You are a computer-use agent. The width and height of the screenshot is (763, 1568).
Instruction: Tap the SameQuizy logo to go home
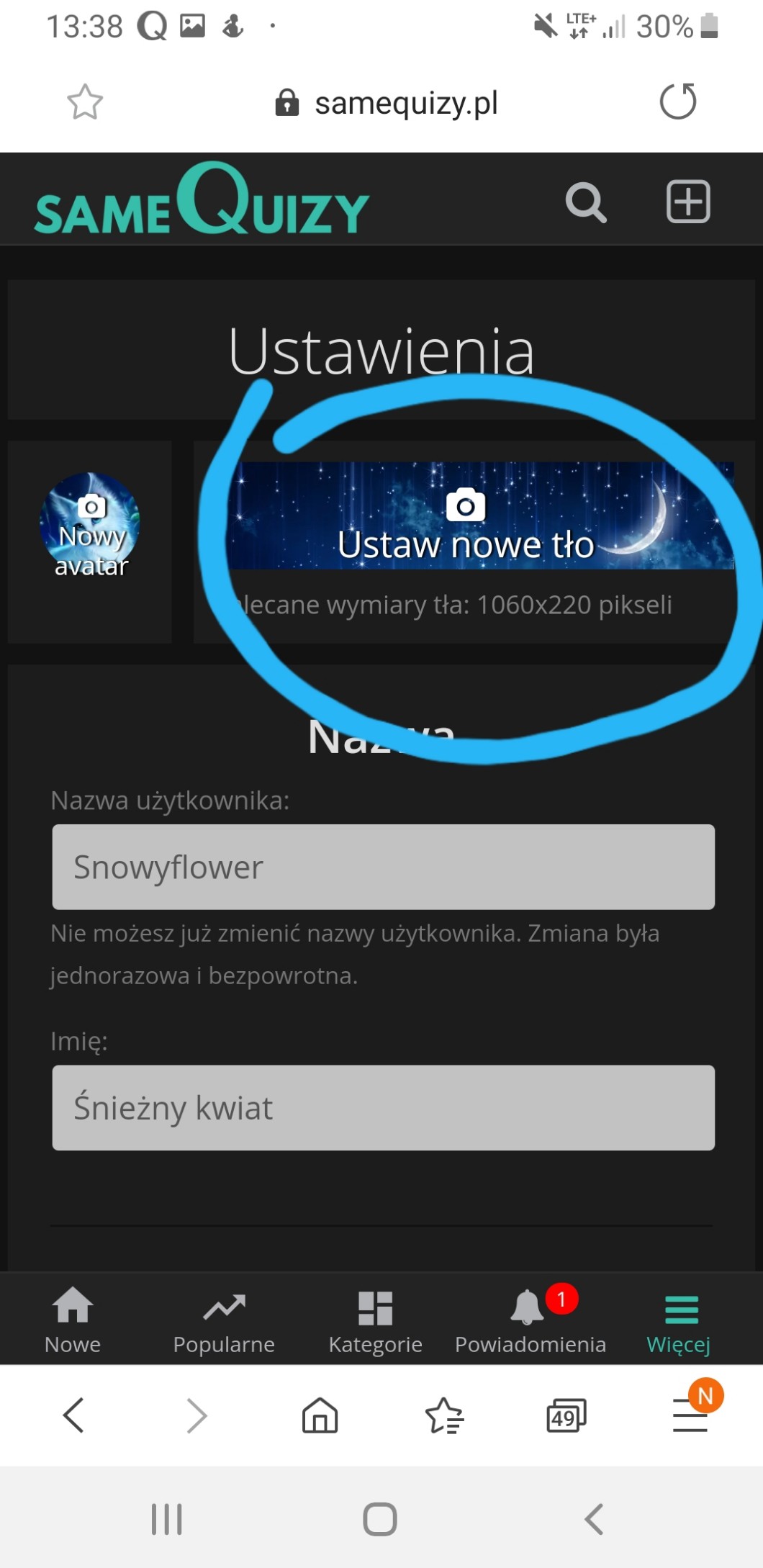pyautogui.click(x=202, y=200)
